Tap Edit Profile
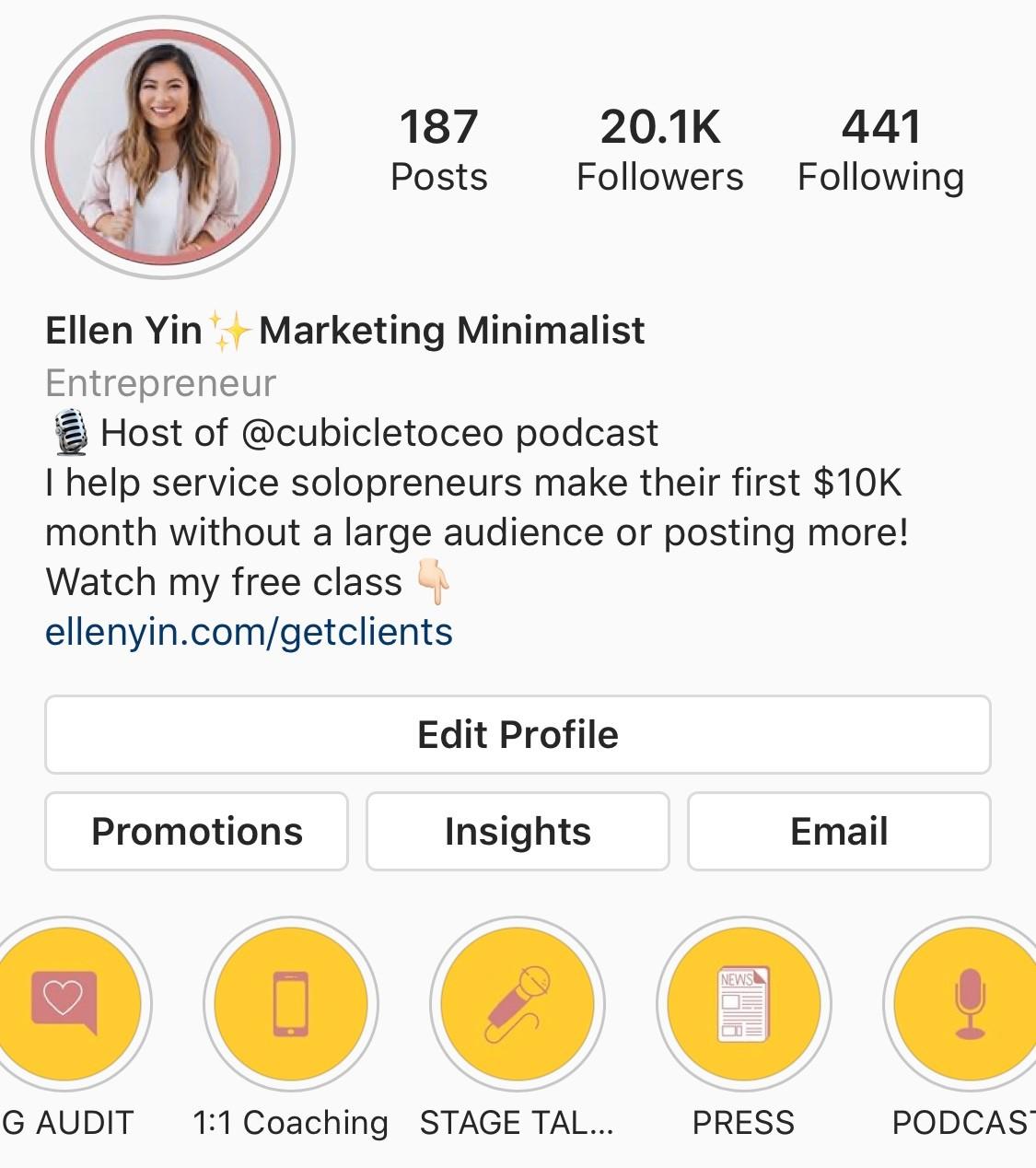Screen dimensions: 1036x1168 point(518,734)
